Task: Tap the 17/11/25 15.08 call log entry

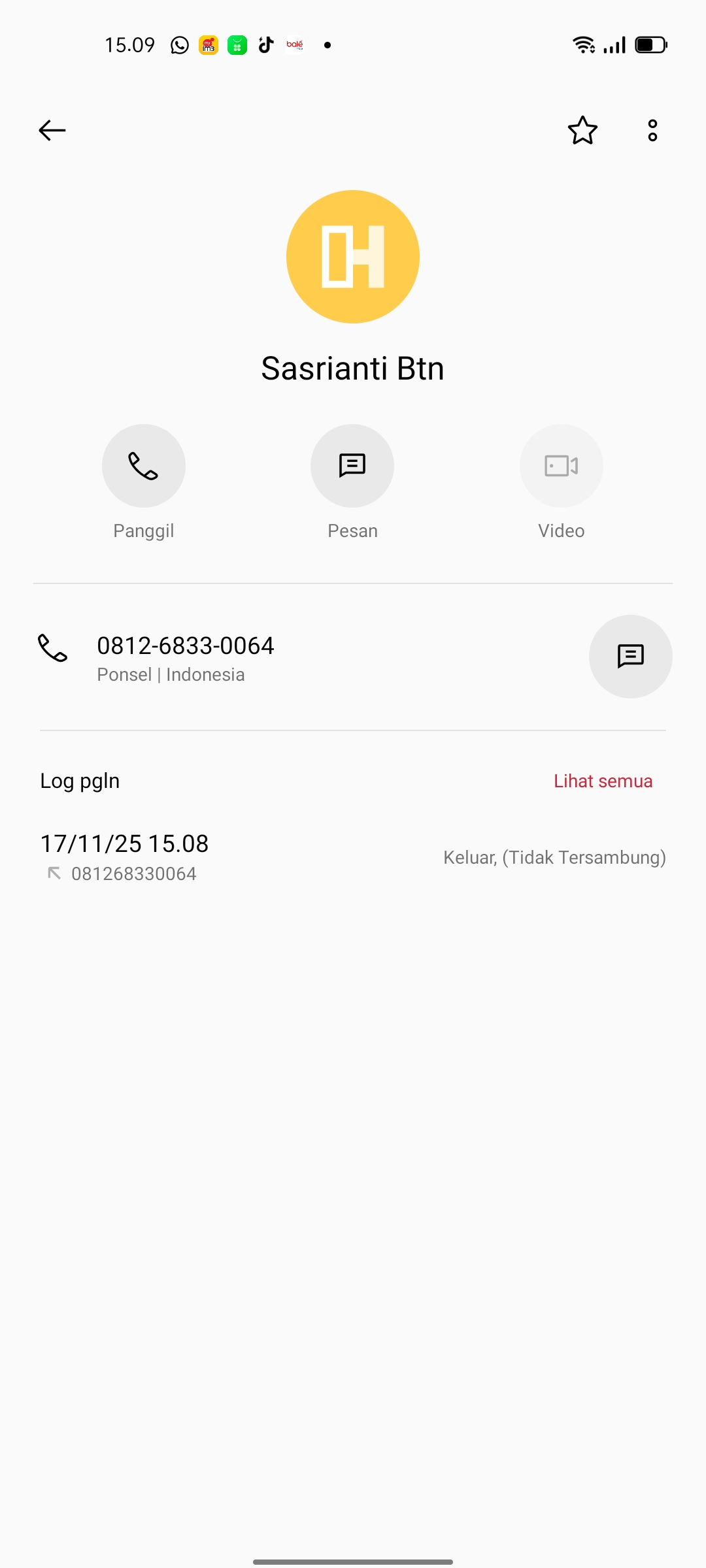Action: pyautogui.click(x=124, y=843)
